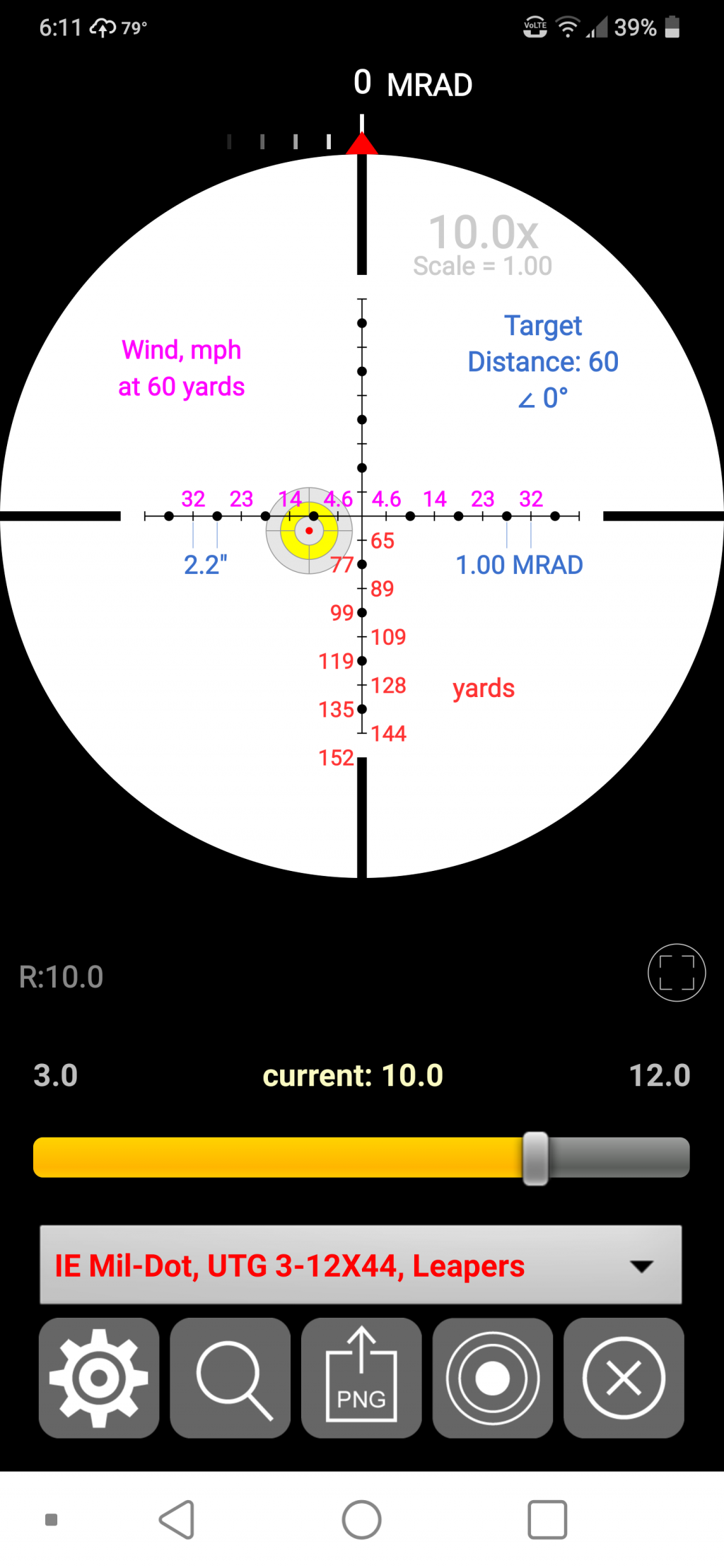Go back using the system back button
Screen dimensions: 724x1568
[177, 1519]
